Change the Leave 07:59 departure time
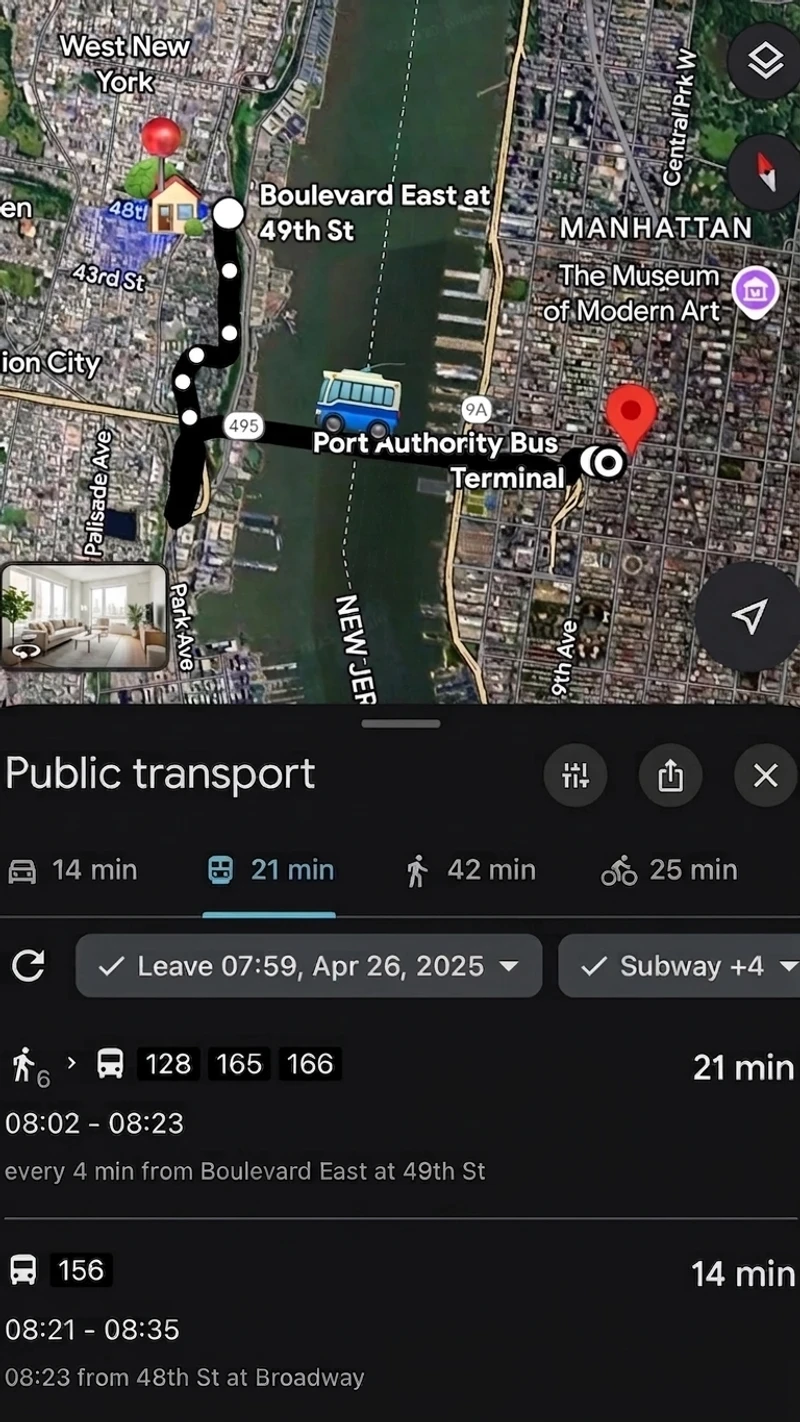This screenshot has width=800, height=1422. [309, 966]
